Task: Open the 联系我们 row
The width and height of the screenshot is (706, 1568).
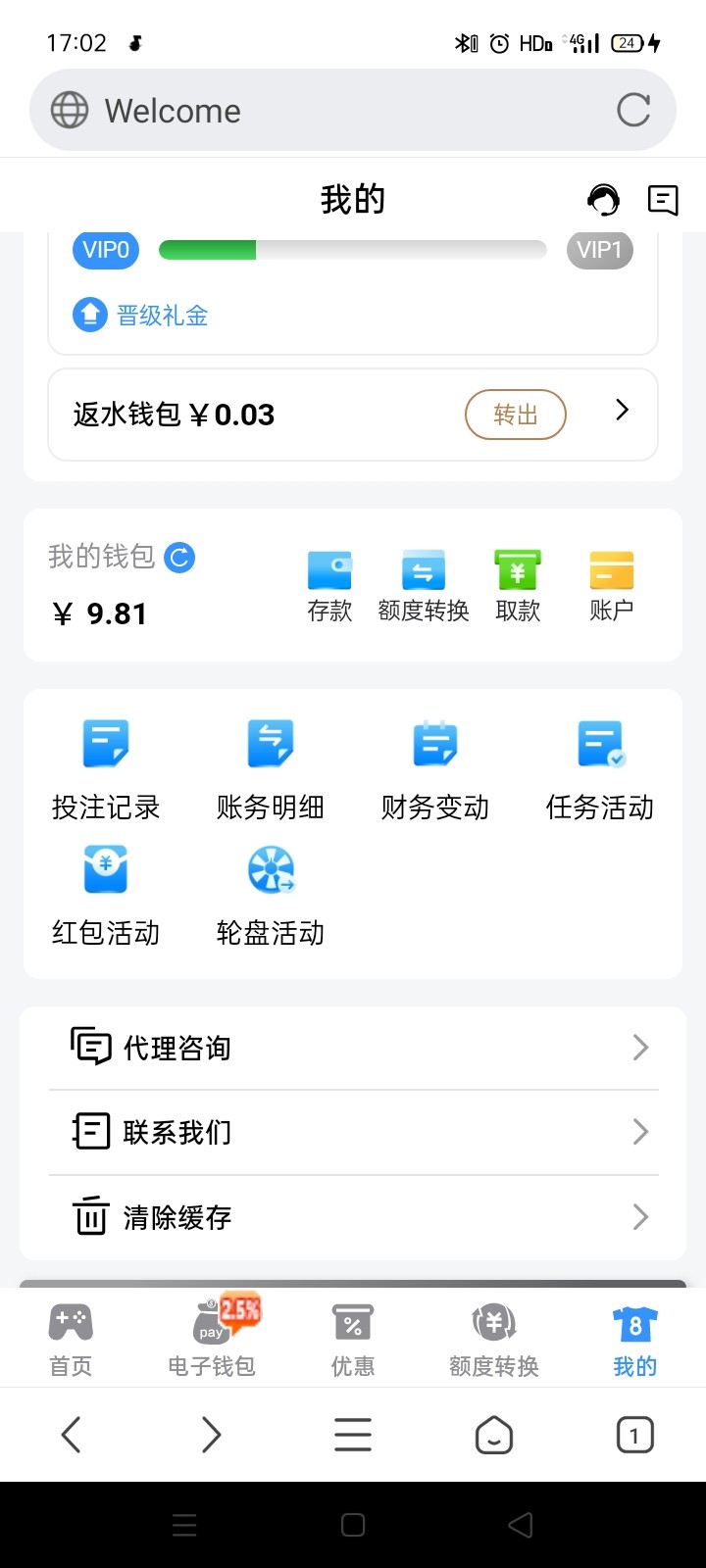Action: pos(353,1133)
